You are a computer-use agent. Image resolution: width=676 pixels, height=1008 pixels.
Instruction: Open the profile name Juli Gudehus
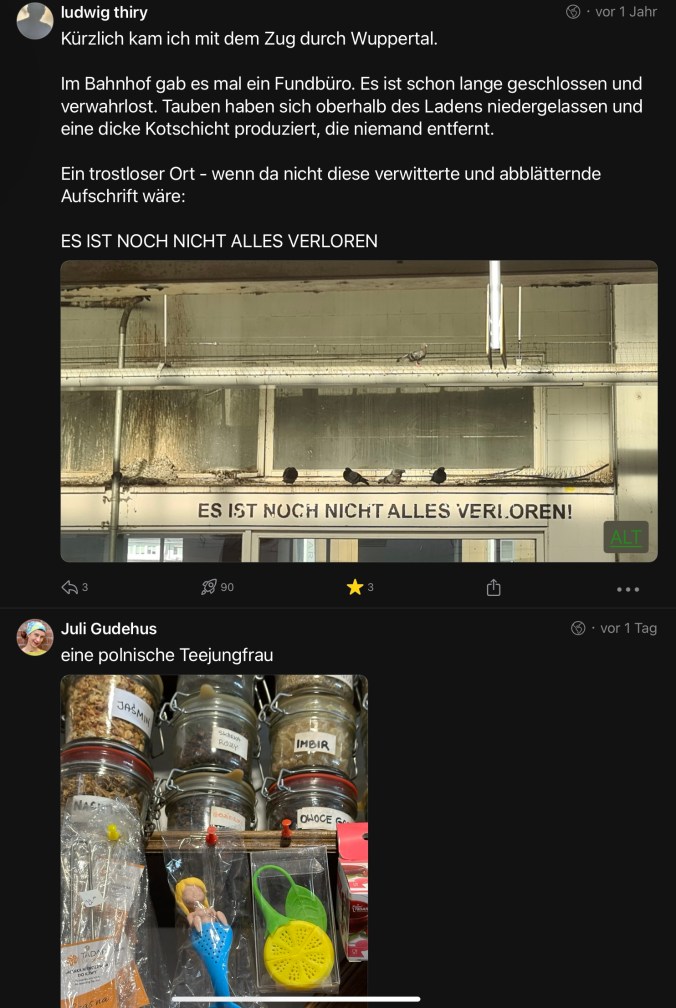click(x=109, y=629)
